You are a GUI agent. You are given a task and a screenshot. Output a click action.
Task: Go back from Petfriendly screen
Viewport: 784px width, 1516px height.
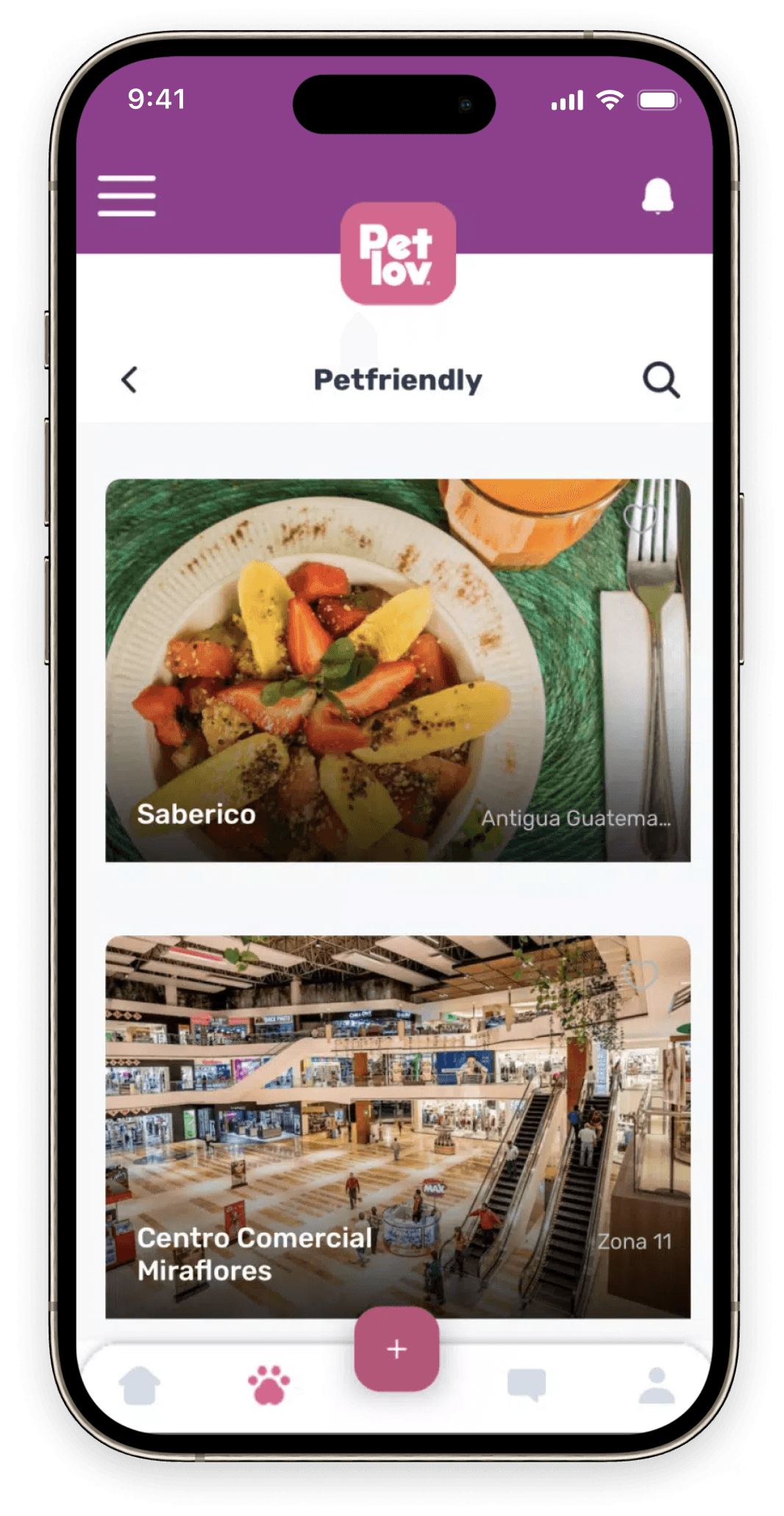click(129, 380)
